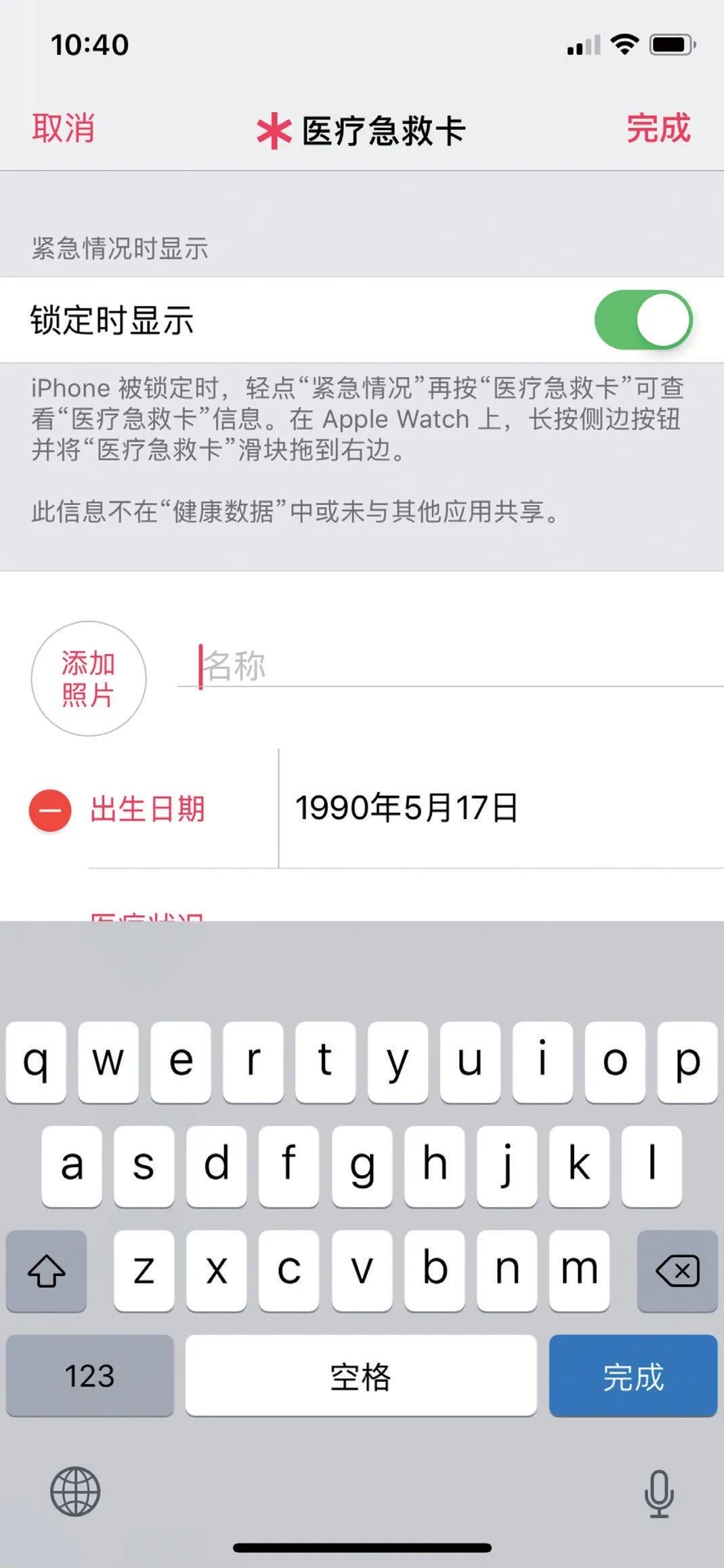Edit the birth date 1990年5月17日
Screen dimensions: 724x1568
(406, 808)
